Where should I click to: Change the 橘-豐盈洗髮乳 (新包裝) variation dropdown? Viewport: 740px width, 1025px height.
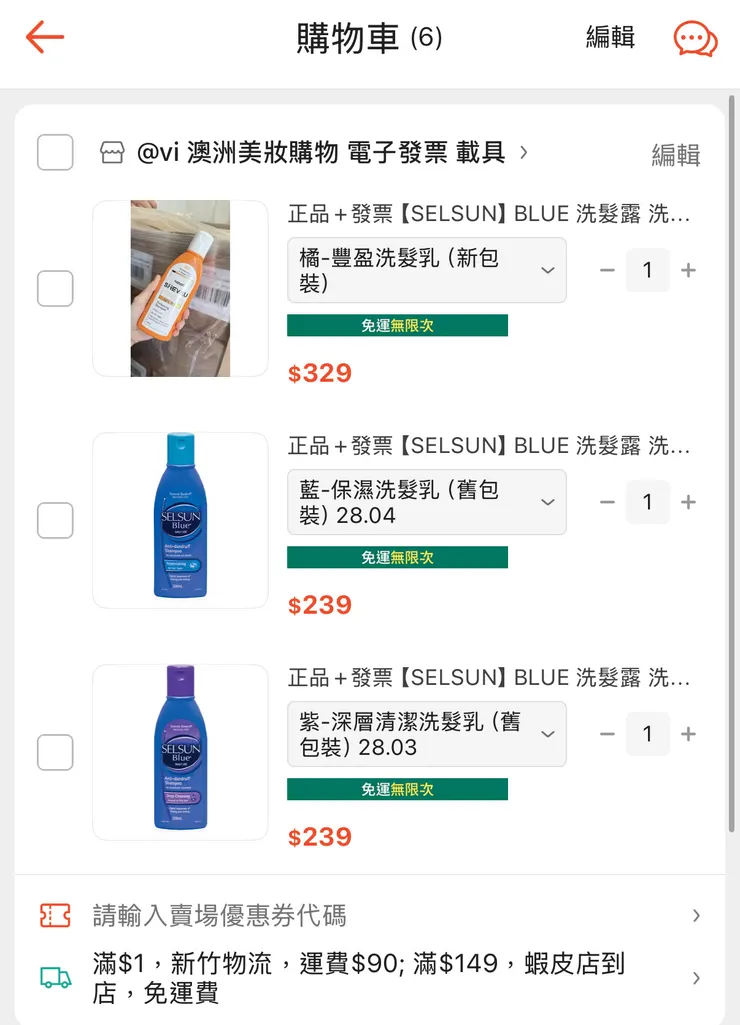(426, 270)
